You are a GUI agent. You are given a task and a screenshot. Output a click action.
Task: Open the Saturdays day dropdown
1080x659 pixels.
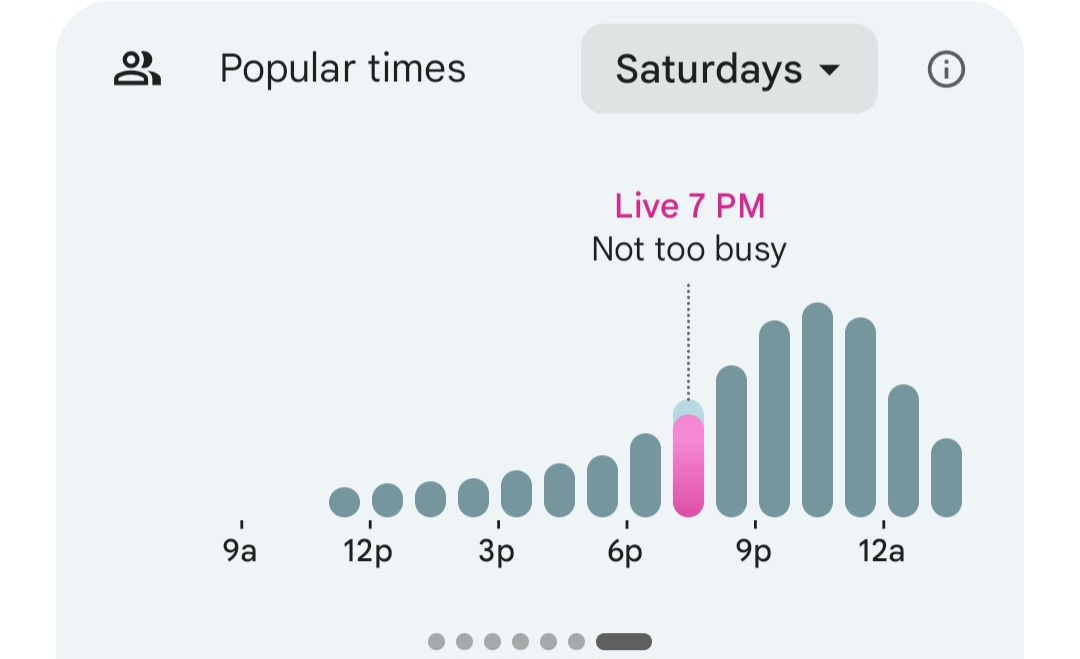coord(728,69)
